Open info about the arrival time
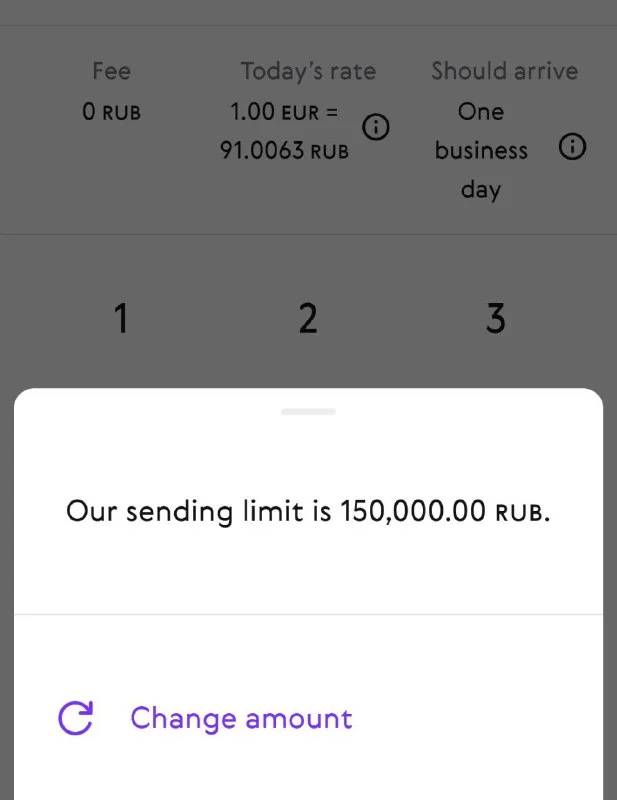Screen dimensions: 617x800 click(572, 149)
